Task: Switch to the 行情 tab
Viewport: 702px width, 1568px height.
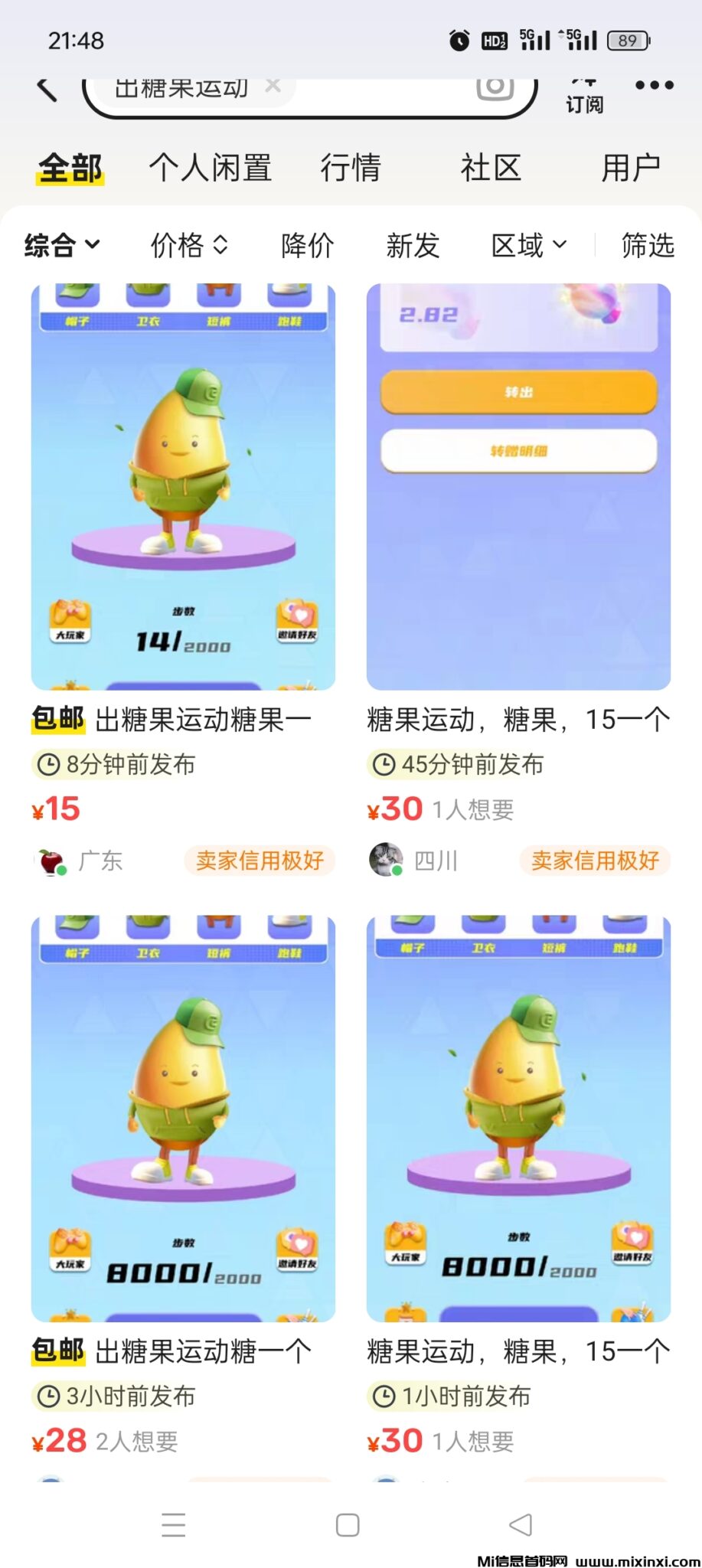Action: pos(351,168)
